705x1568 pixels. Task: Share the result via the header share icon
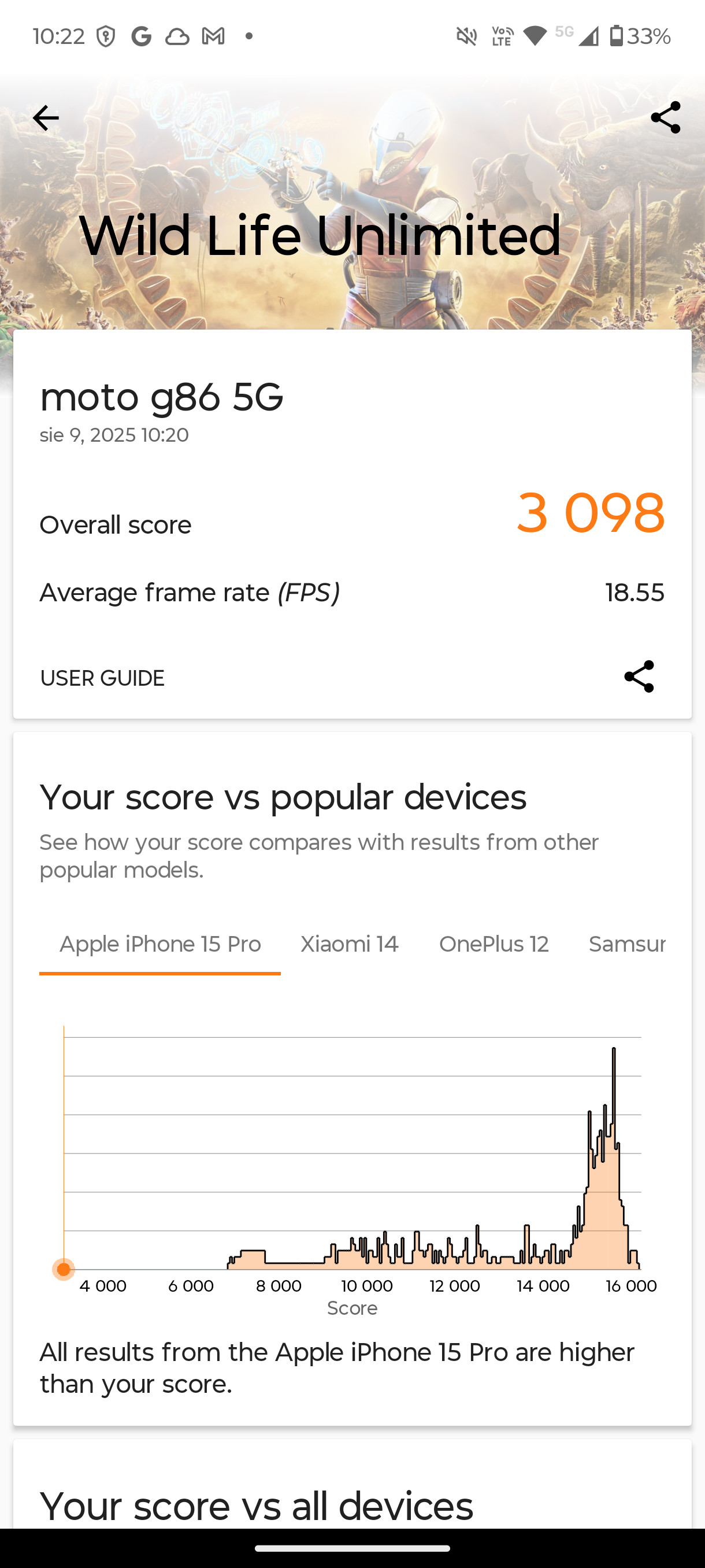666,117
